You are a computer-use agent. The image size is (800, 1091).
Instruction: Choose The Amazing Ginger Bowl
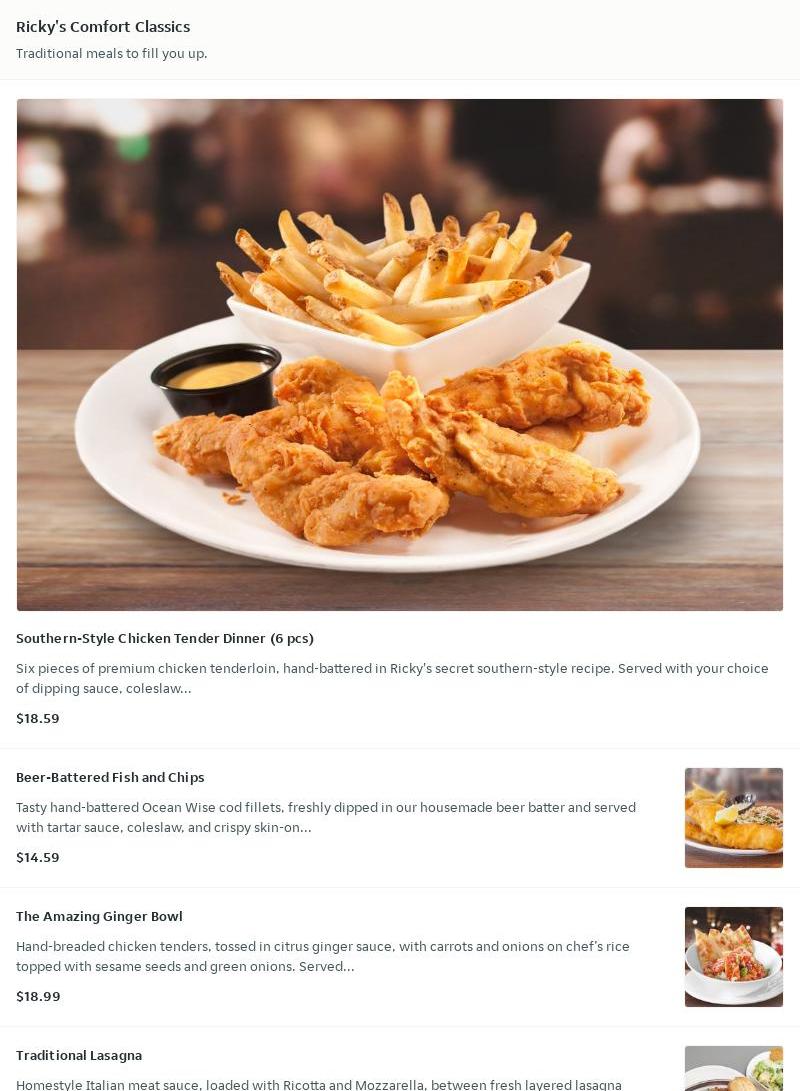click(x=99, y=916)
